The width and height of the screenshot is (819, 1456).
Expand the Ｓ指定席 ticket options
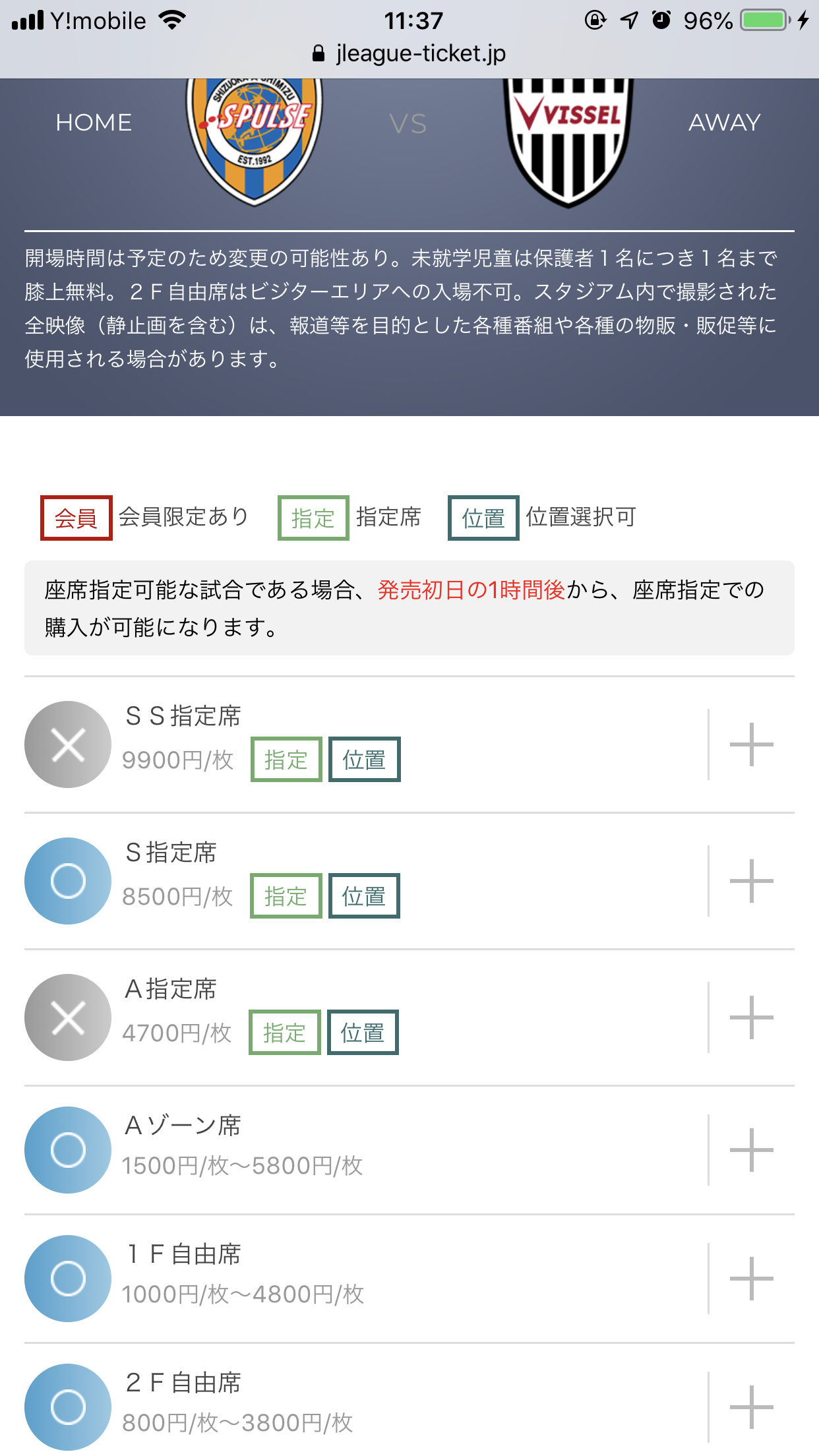751,881
